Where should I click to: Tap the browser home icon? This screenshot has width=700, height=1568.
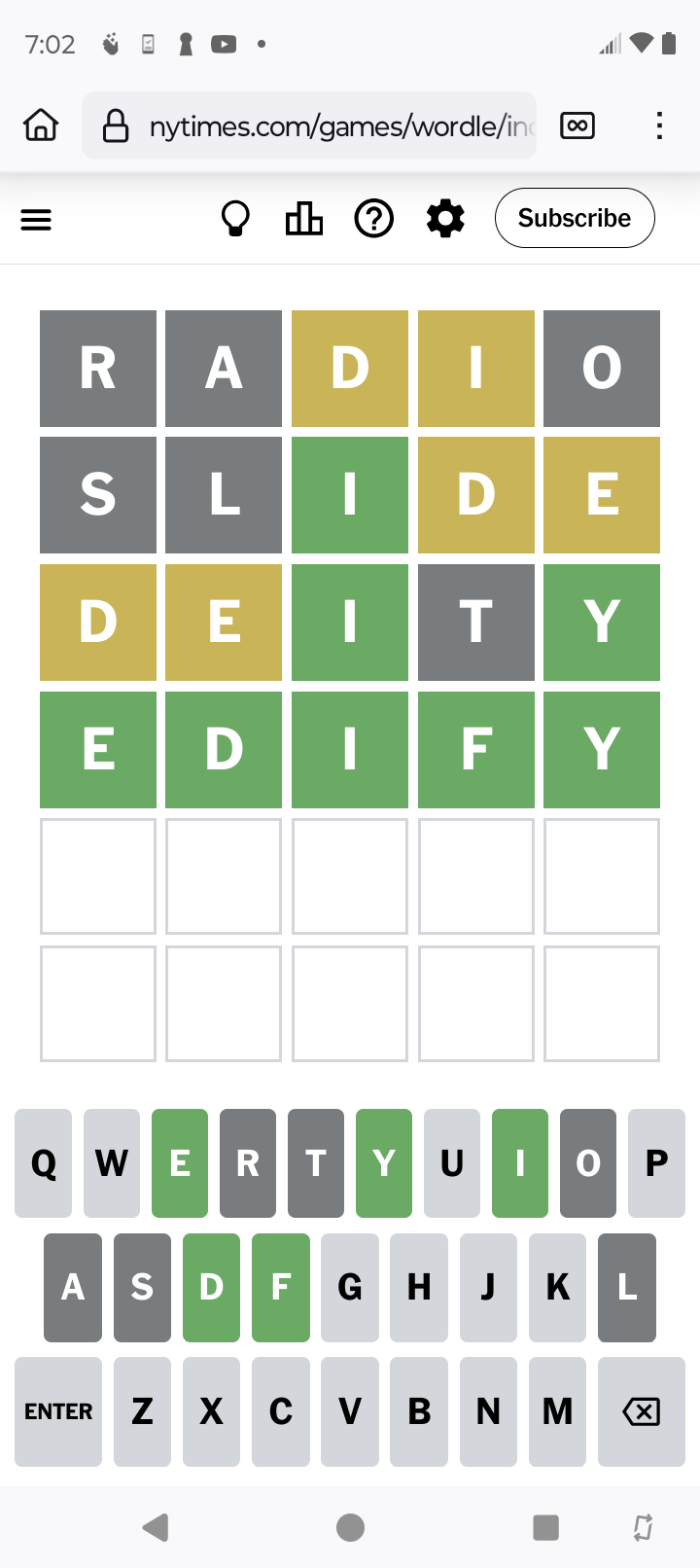pyautogui.click(x=41, y=125)
